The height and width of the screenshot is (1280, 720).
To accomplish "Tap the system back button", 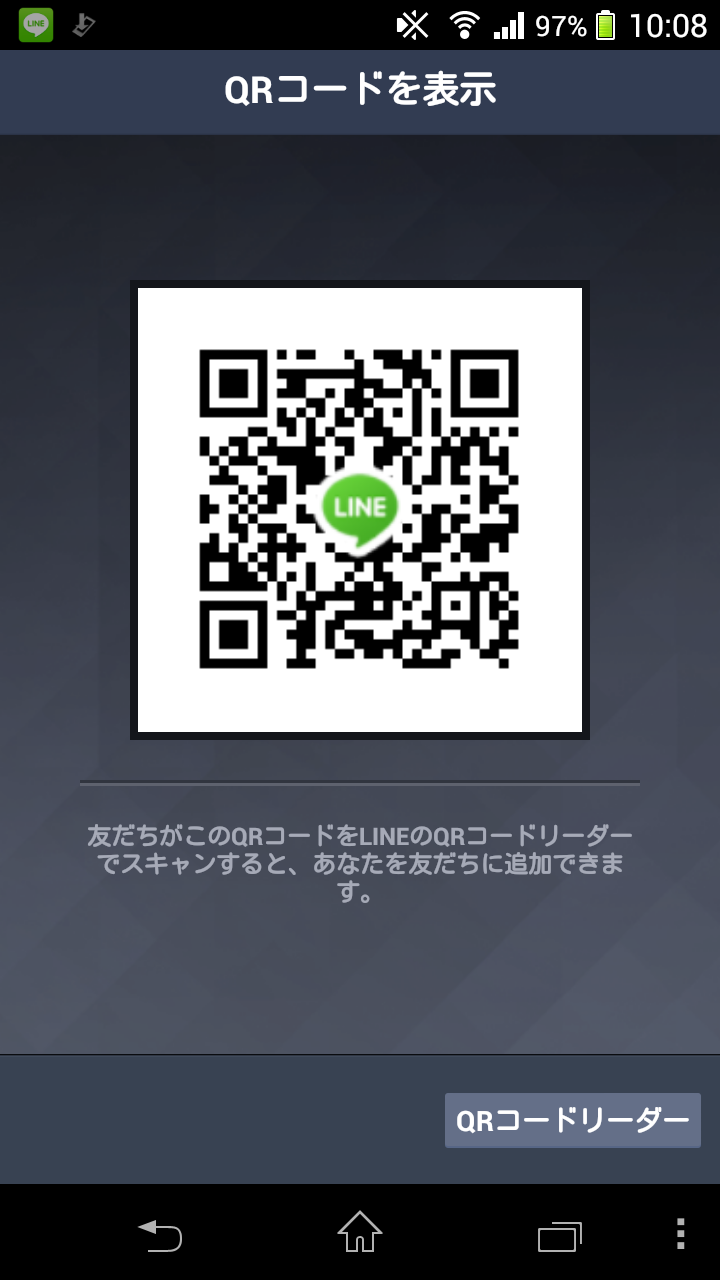I will (160, 1235).
